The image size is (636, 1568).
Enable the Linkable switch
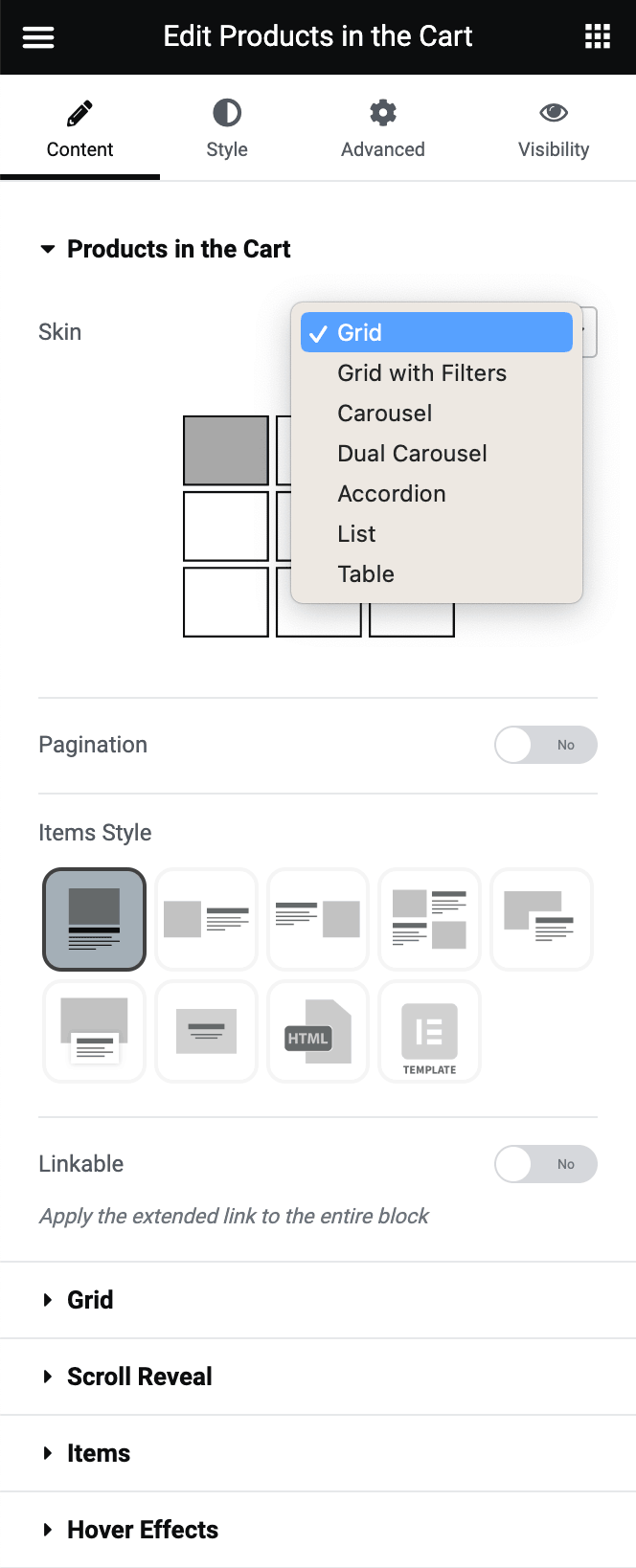click(x=545, y=1164)
